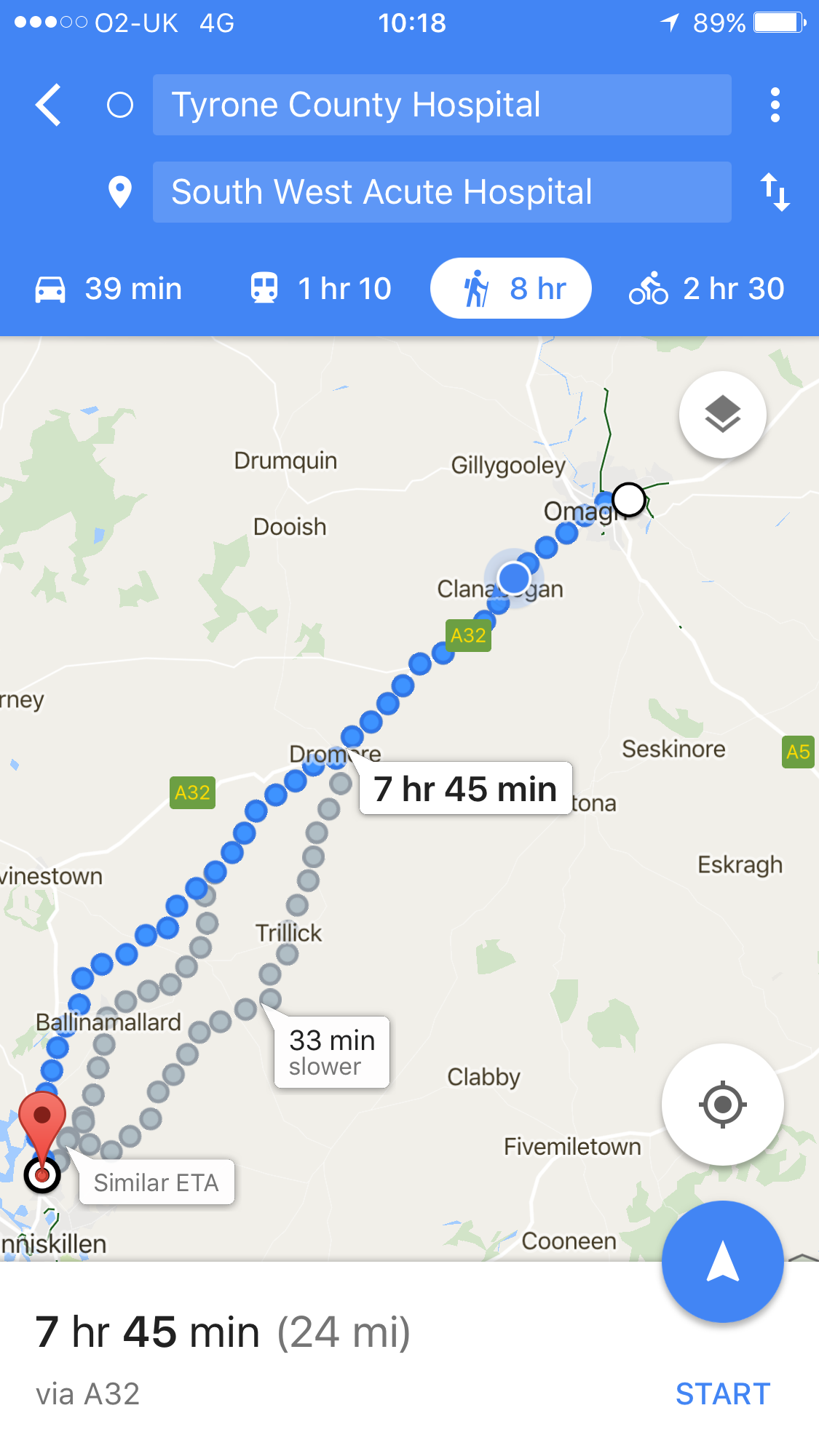
Task: Tap the back chevron to exit directions
Action: pos(47,104)
